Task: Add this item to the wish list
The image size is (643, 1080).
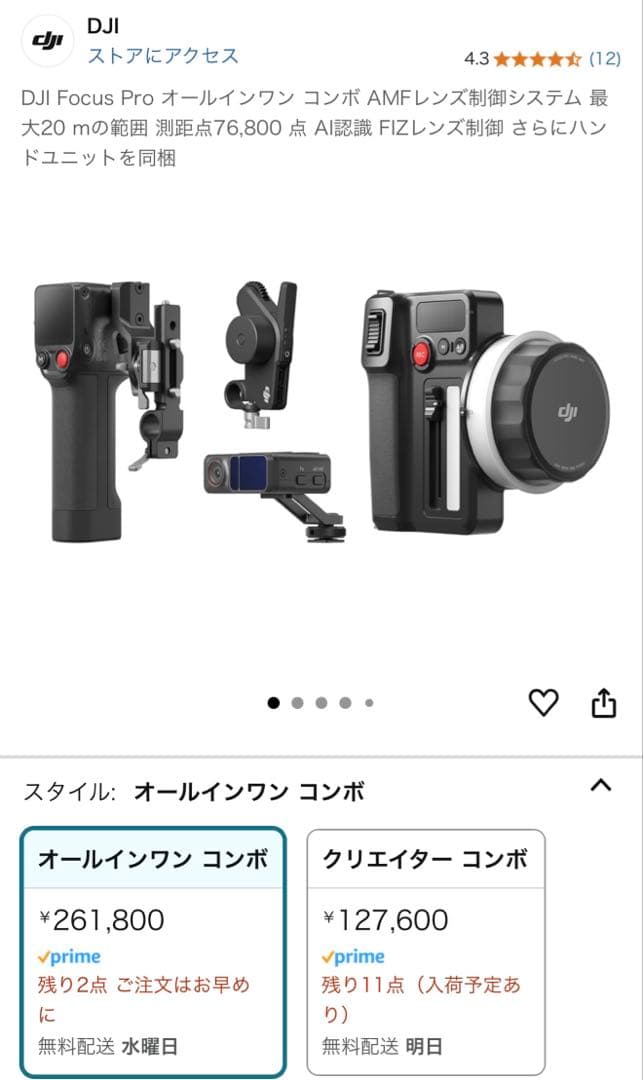Action: [543, 703]
